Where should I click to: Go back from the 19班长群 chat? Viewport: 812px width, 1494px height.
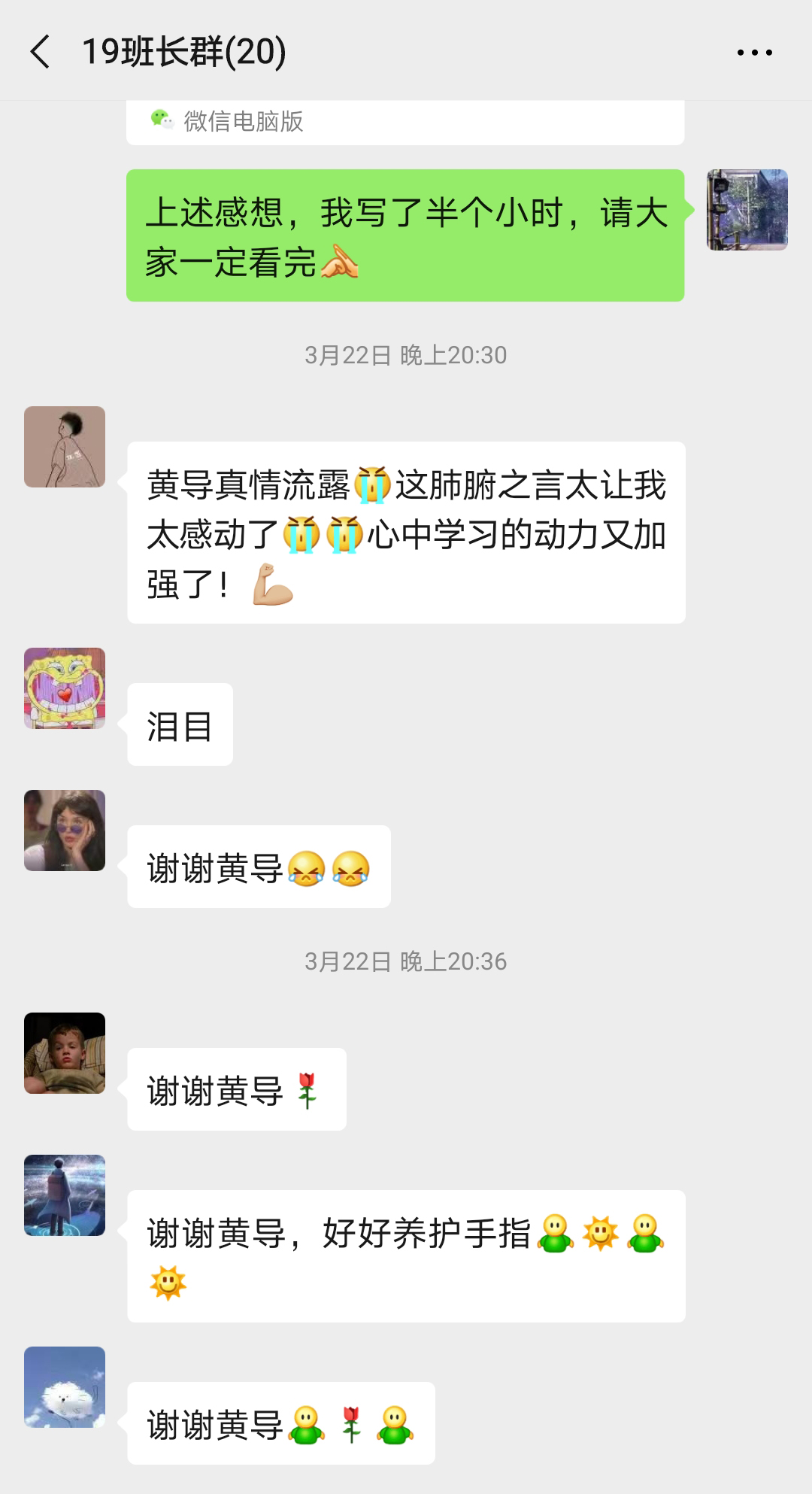click(x=41, y=52)
